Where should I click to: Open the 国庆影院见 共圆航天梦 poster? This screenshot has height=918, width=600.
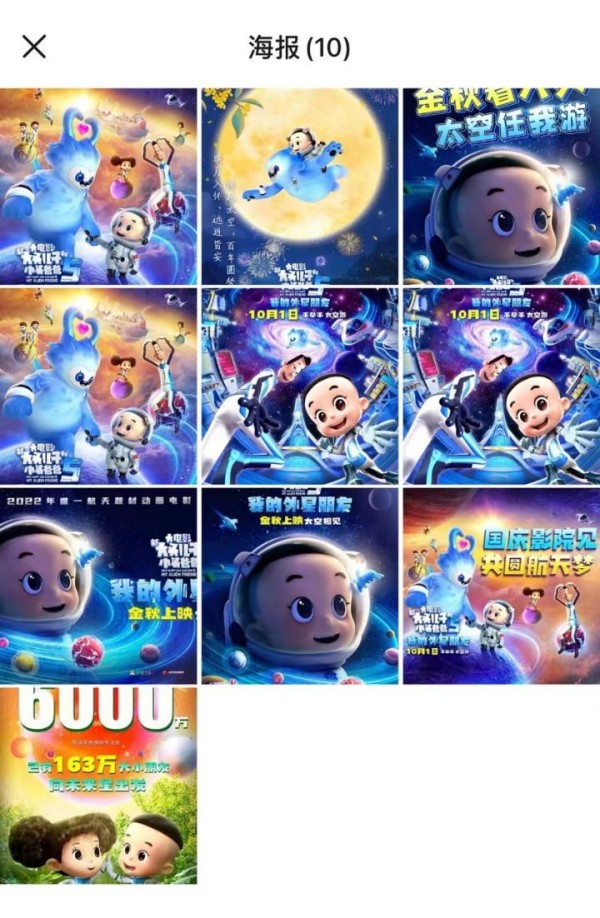click(501, 586)
